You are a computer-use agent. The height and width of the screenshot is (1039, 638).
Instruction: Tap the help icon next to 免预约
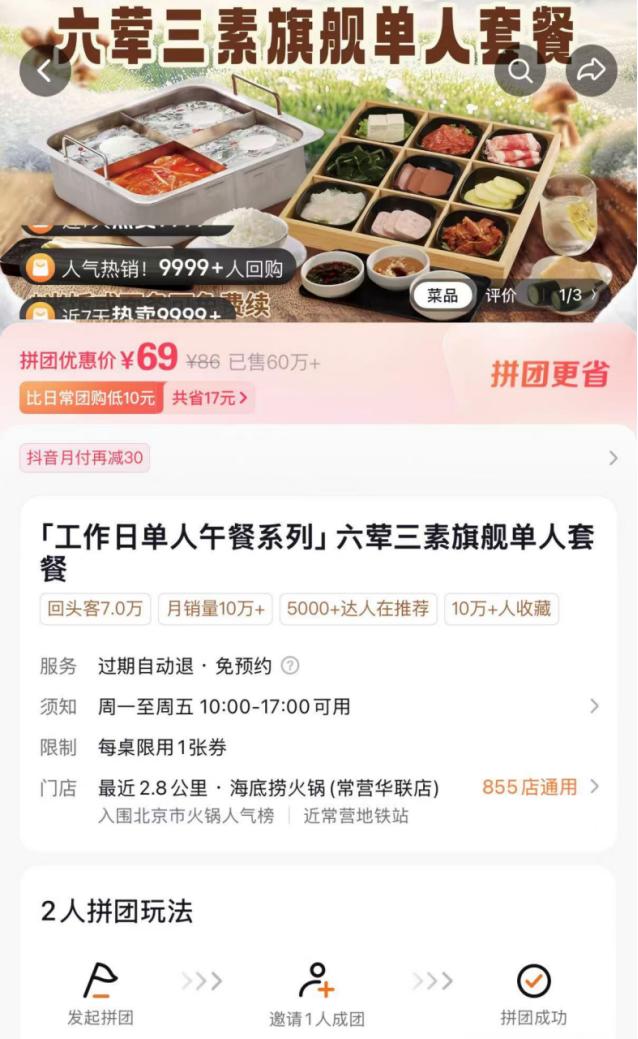pyautogui.click(x=290, y=666)
